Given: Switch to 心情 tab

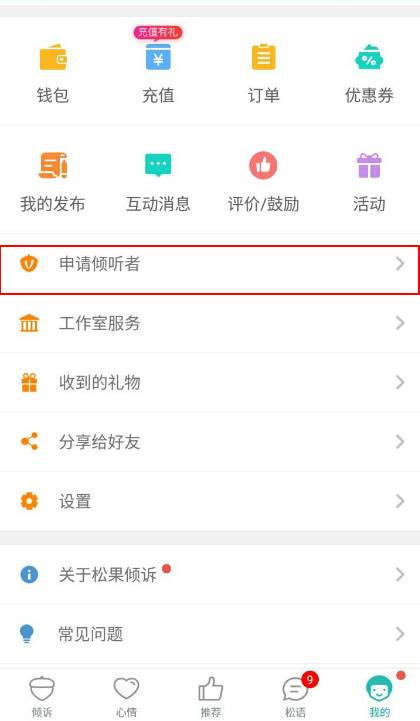Looking at the screenshot, I should tap(127, 696).
